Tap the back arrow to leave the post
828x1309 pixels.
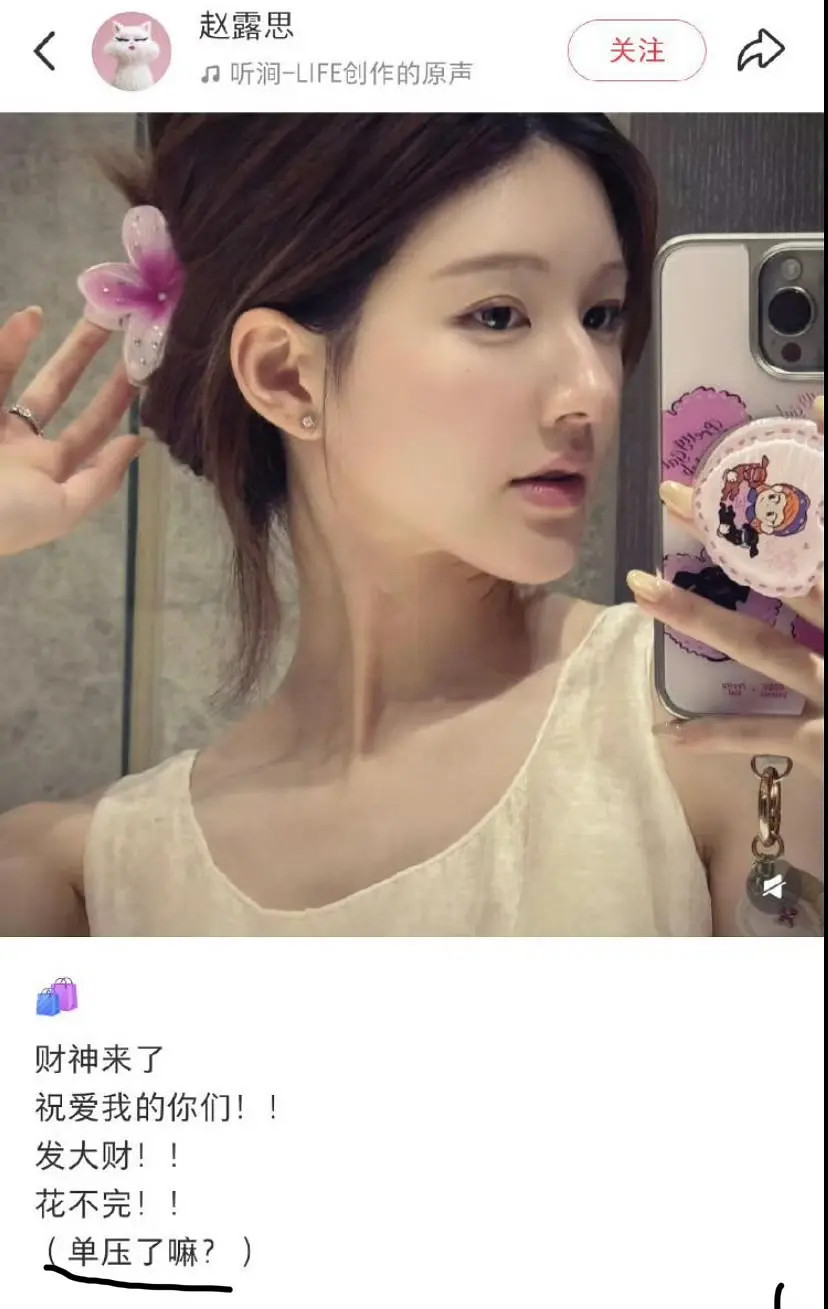pyautogui.click(x=45, y=48)
